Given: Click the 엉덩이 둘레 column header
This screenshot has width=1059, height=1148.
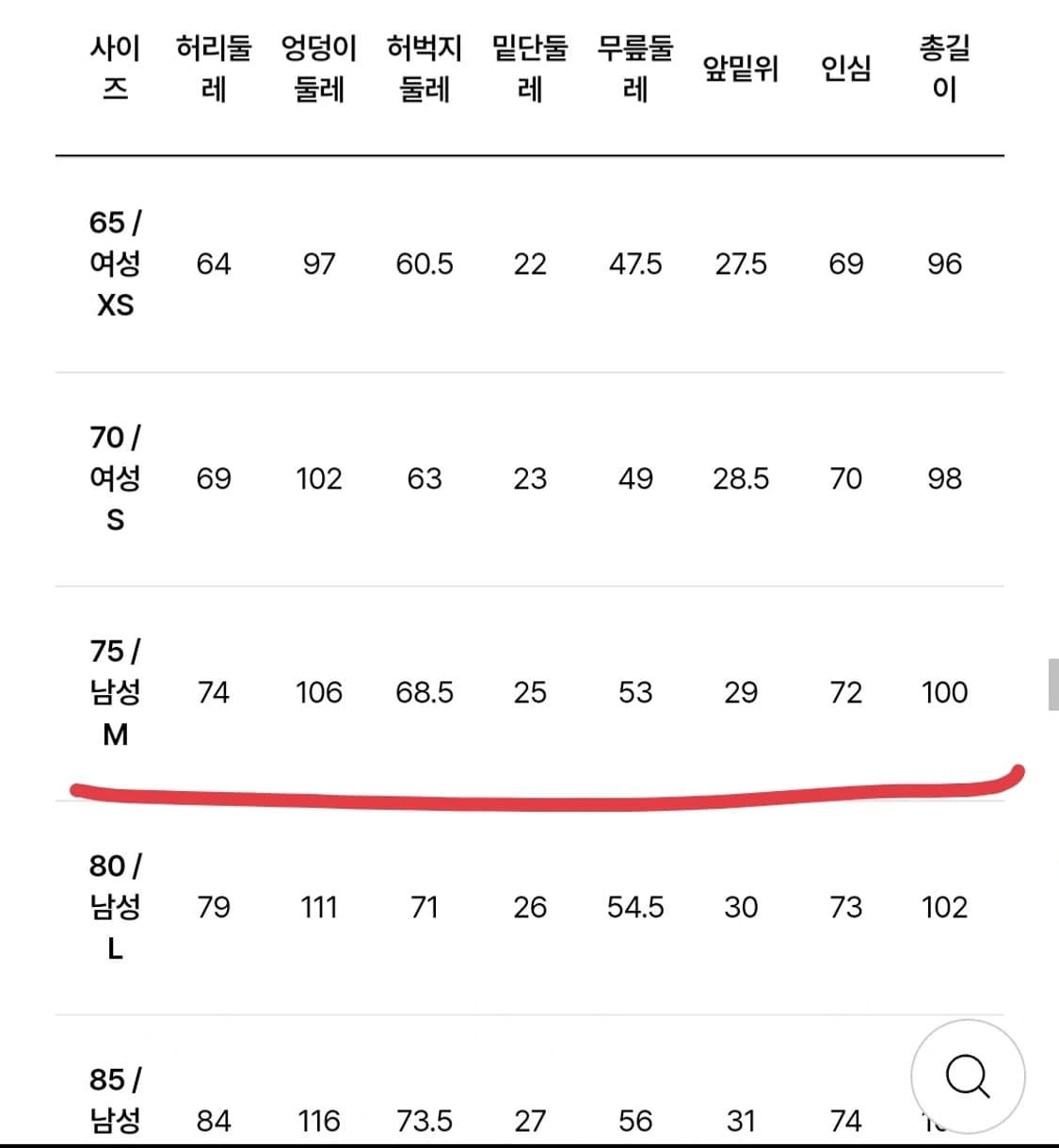Looking at the screenshot, I should pos(320,64).
